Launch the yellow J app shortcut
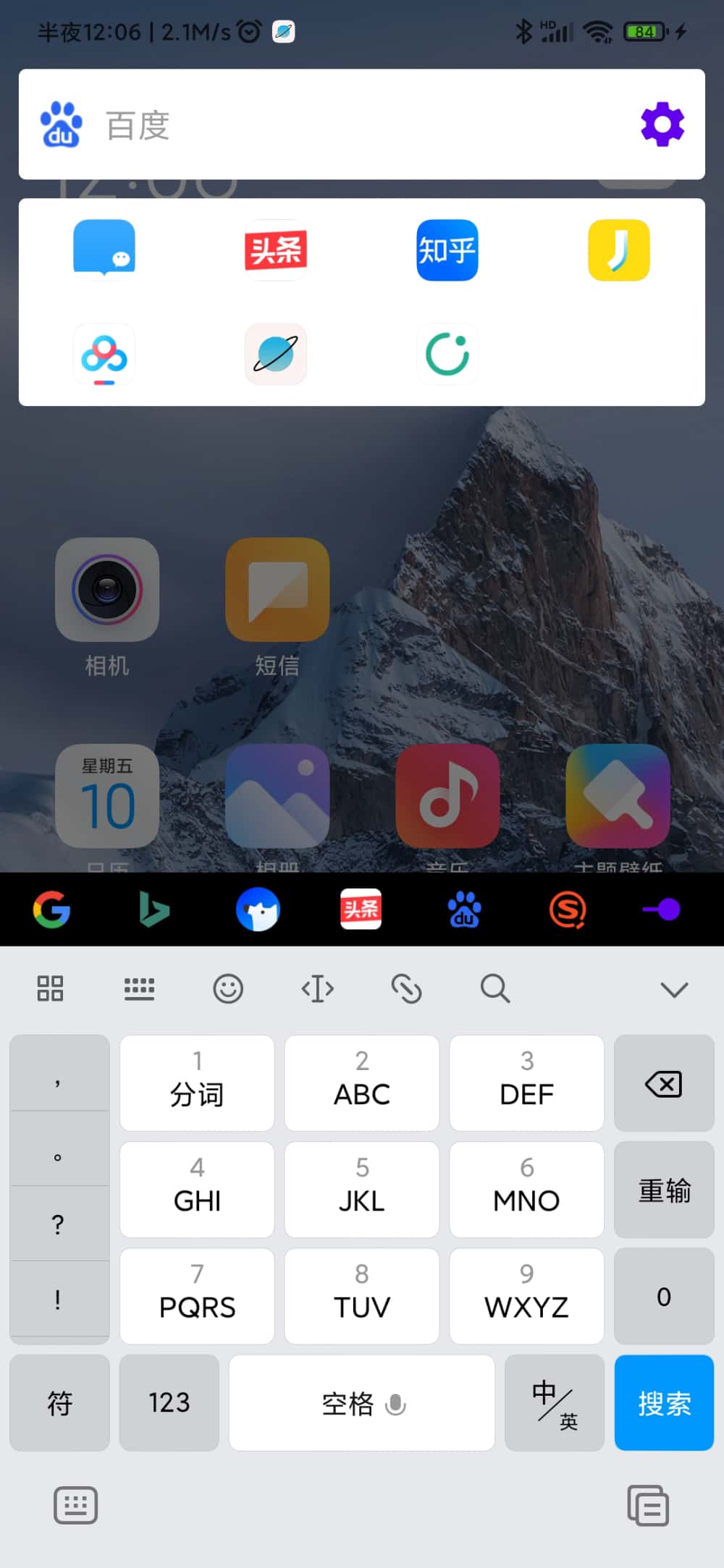This screenshot has width=724, height=1568. [618, 250]
